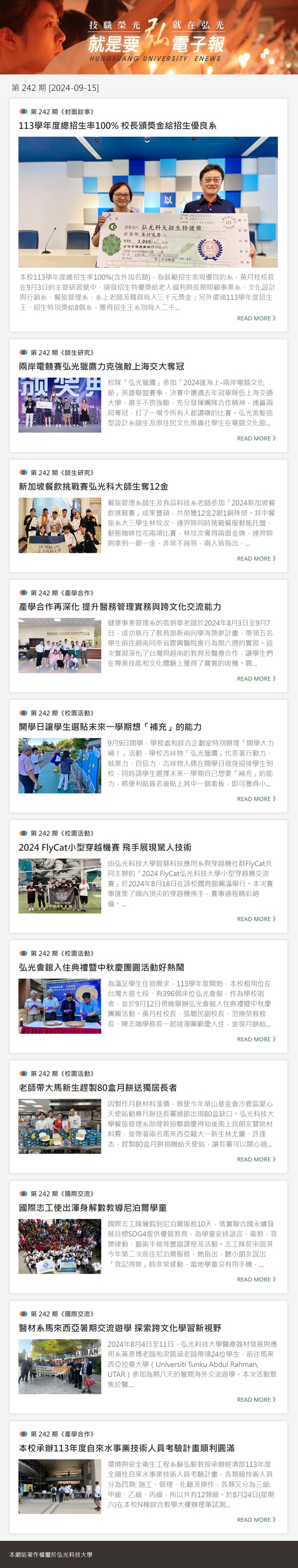Open 弘光會館入住典禮暨中秋慶團圓 article title

pyautogui.click(x=101, y=967)
